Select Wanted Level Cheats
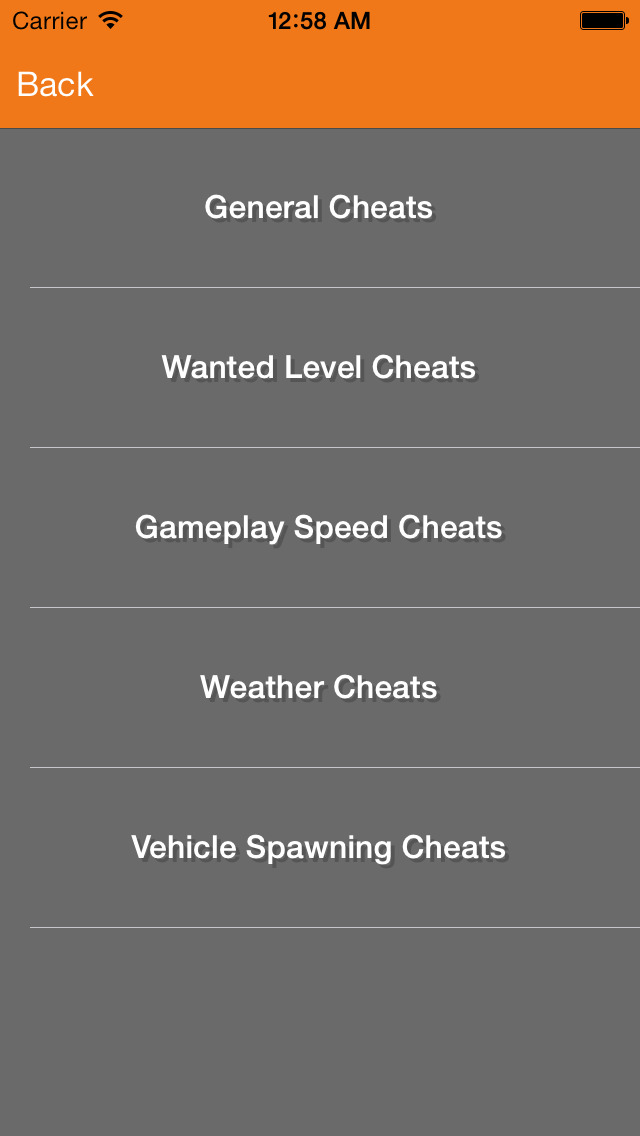640x1136 pixels. 320,368
